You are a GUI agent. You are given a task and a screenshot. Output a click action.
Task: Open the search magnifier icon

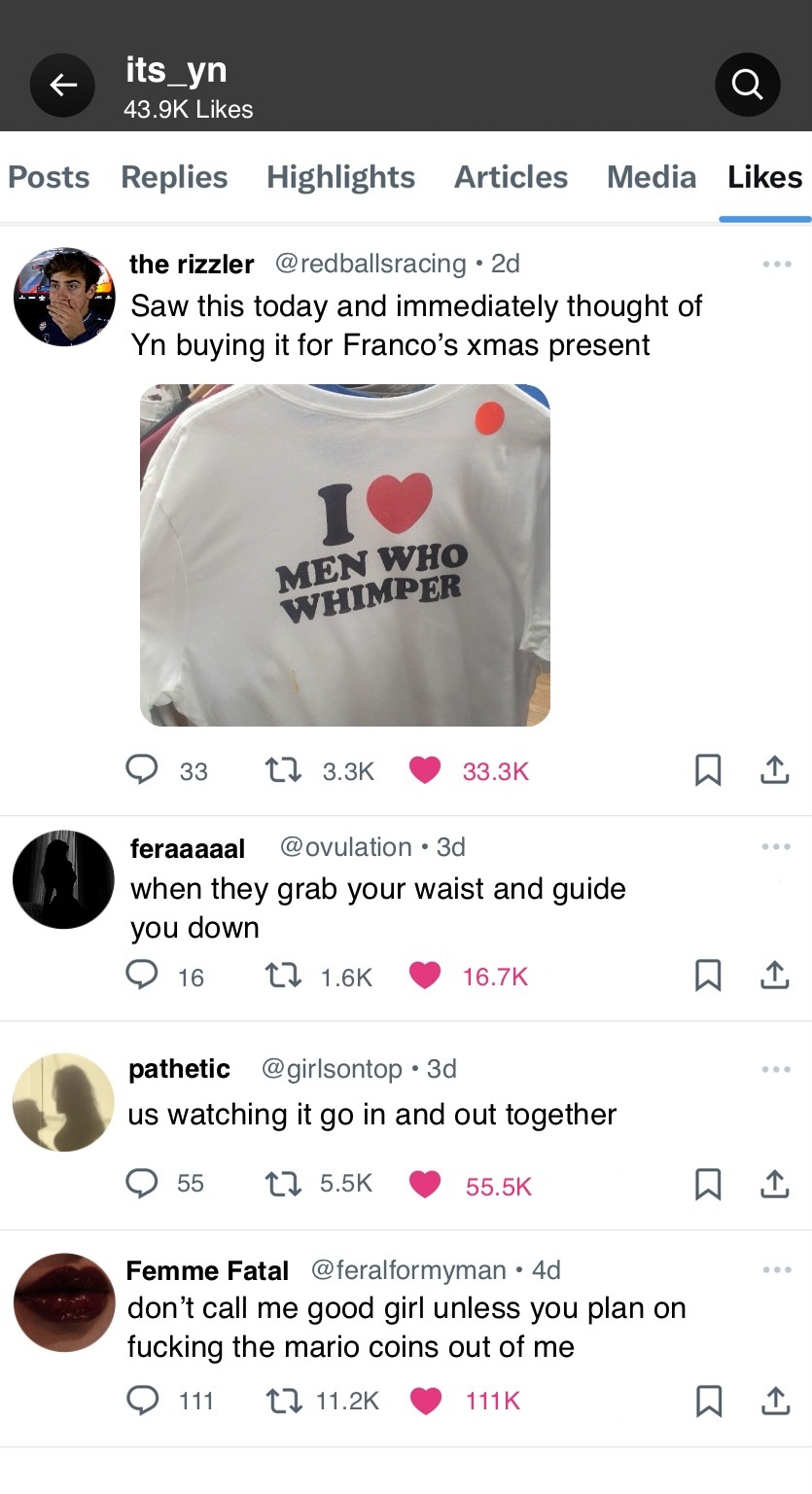pos(747,86)
